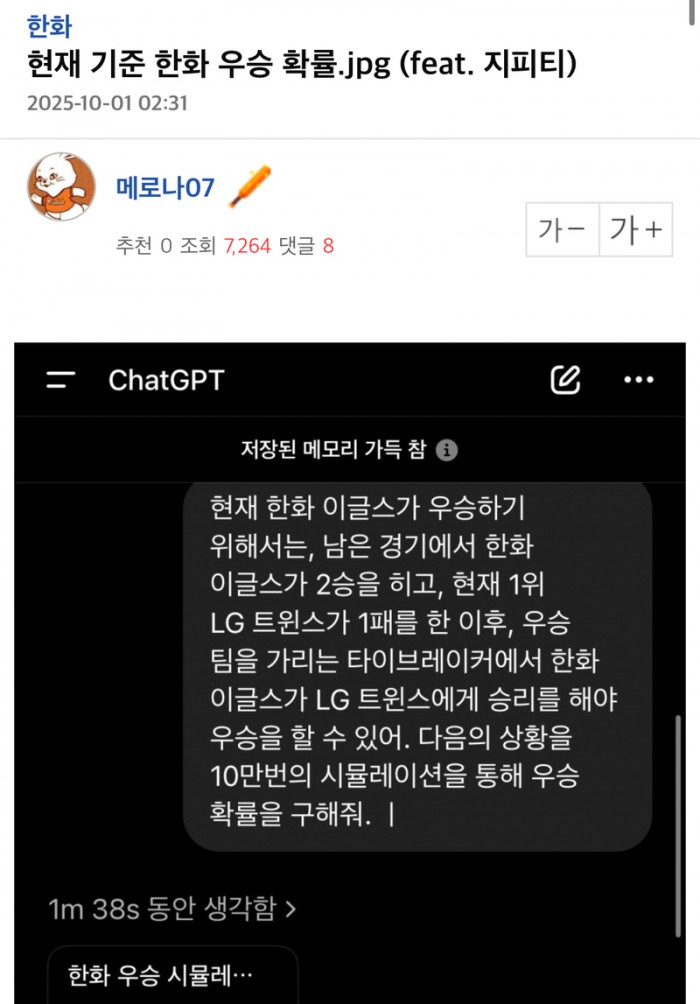Screen dimensions: 700x1004
Task: Open the attached ChatGPT screenshot image
Action: click(x=350, y=672)
